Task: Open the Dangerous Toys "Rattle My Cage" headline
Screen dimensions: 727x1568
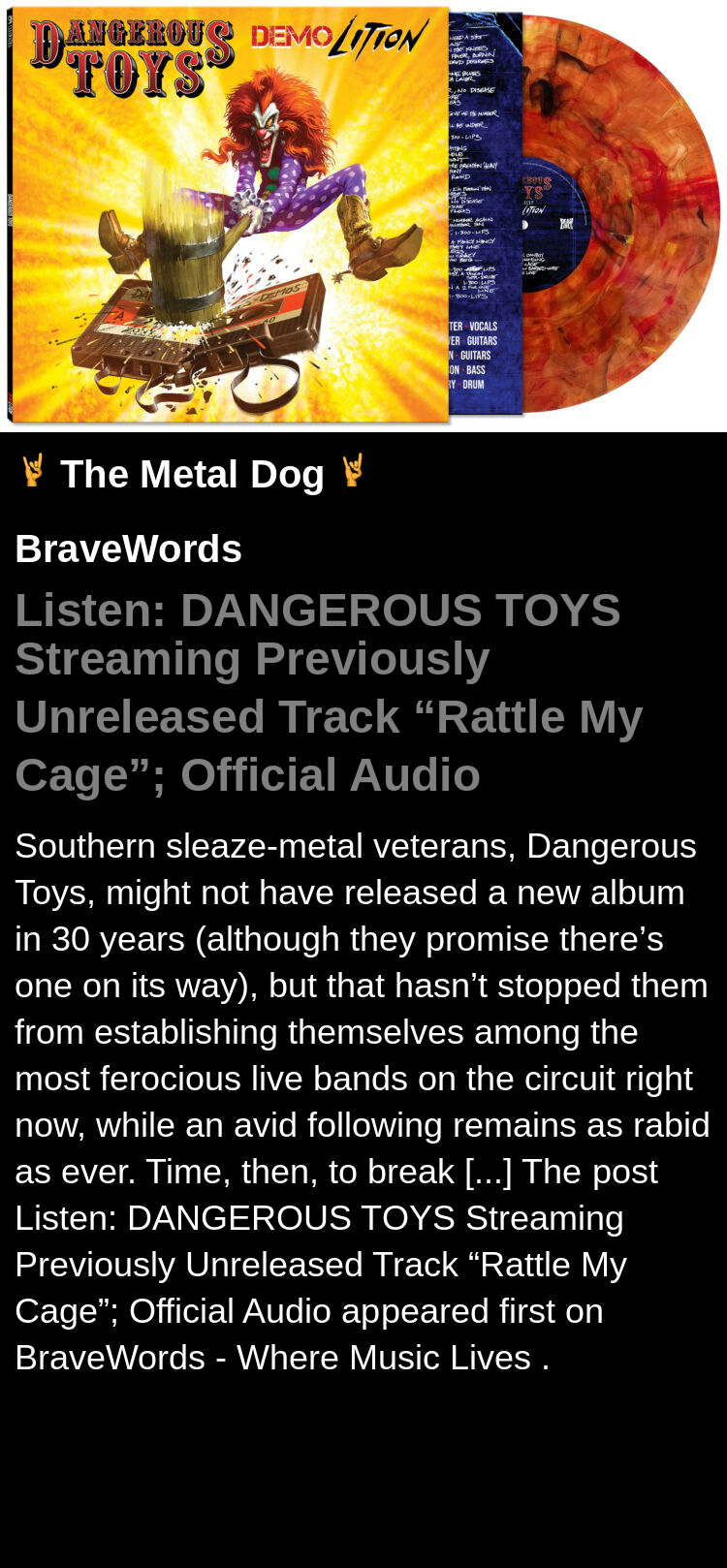Action: 330,692
